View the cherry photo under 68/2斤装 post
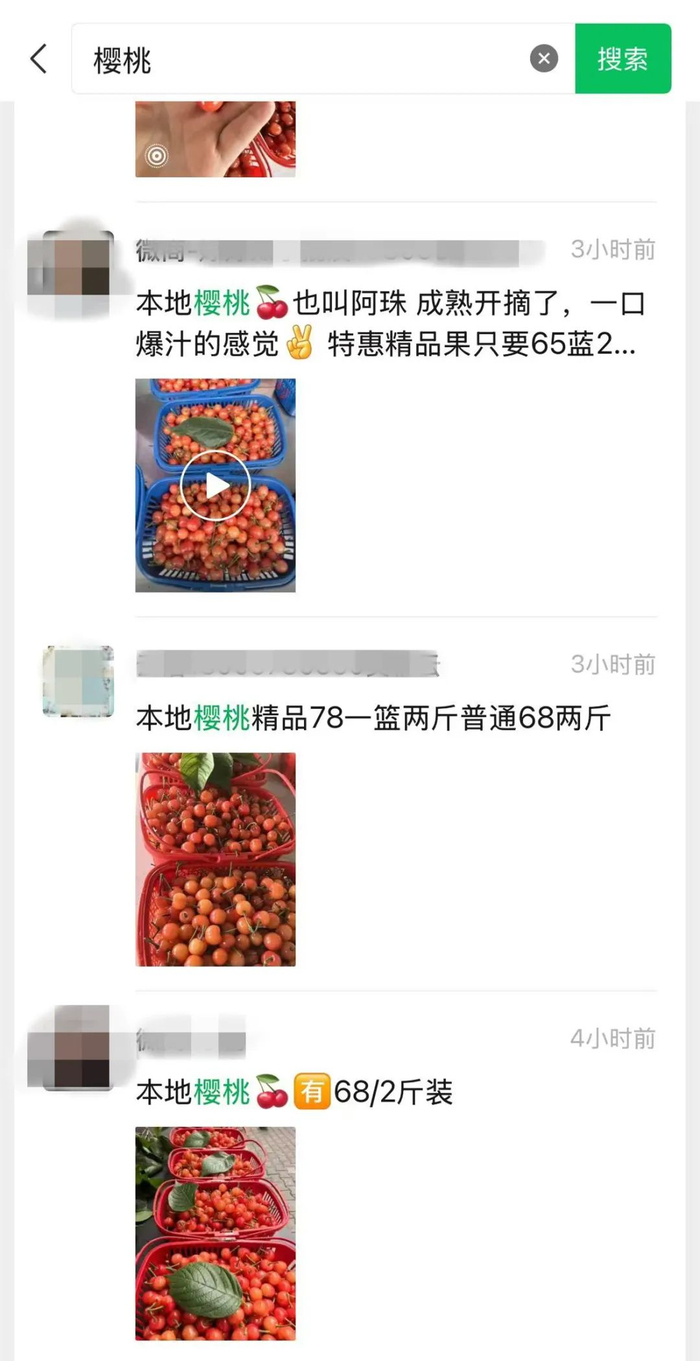This screenshot has height=1361, width=700. click(215, 1233)
